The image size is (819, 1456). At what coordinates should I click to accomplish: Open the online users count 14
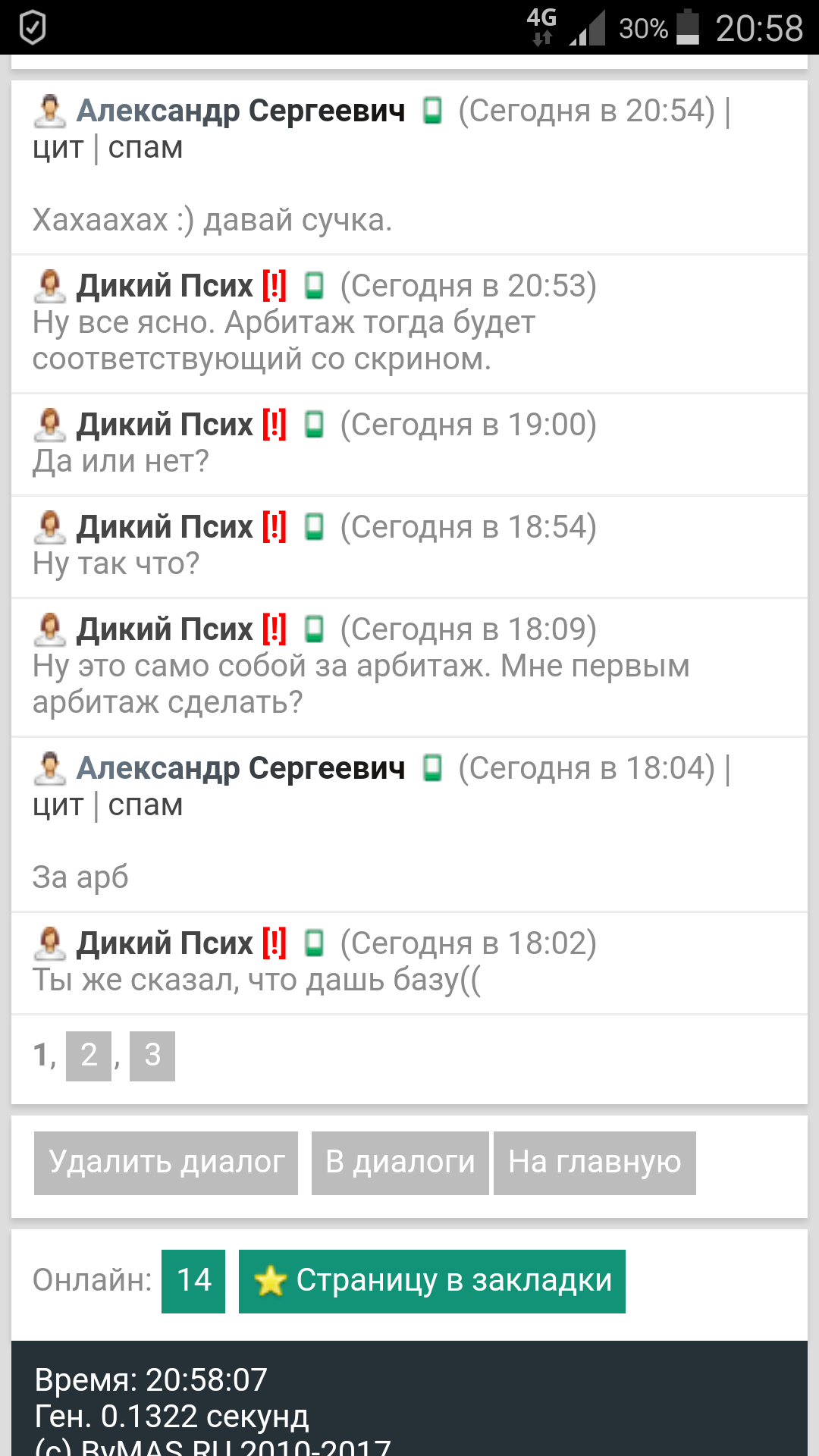[193, 1281]
